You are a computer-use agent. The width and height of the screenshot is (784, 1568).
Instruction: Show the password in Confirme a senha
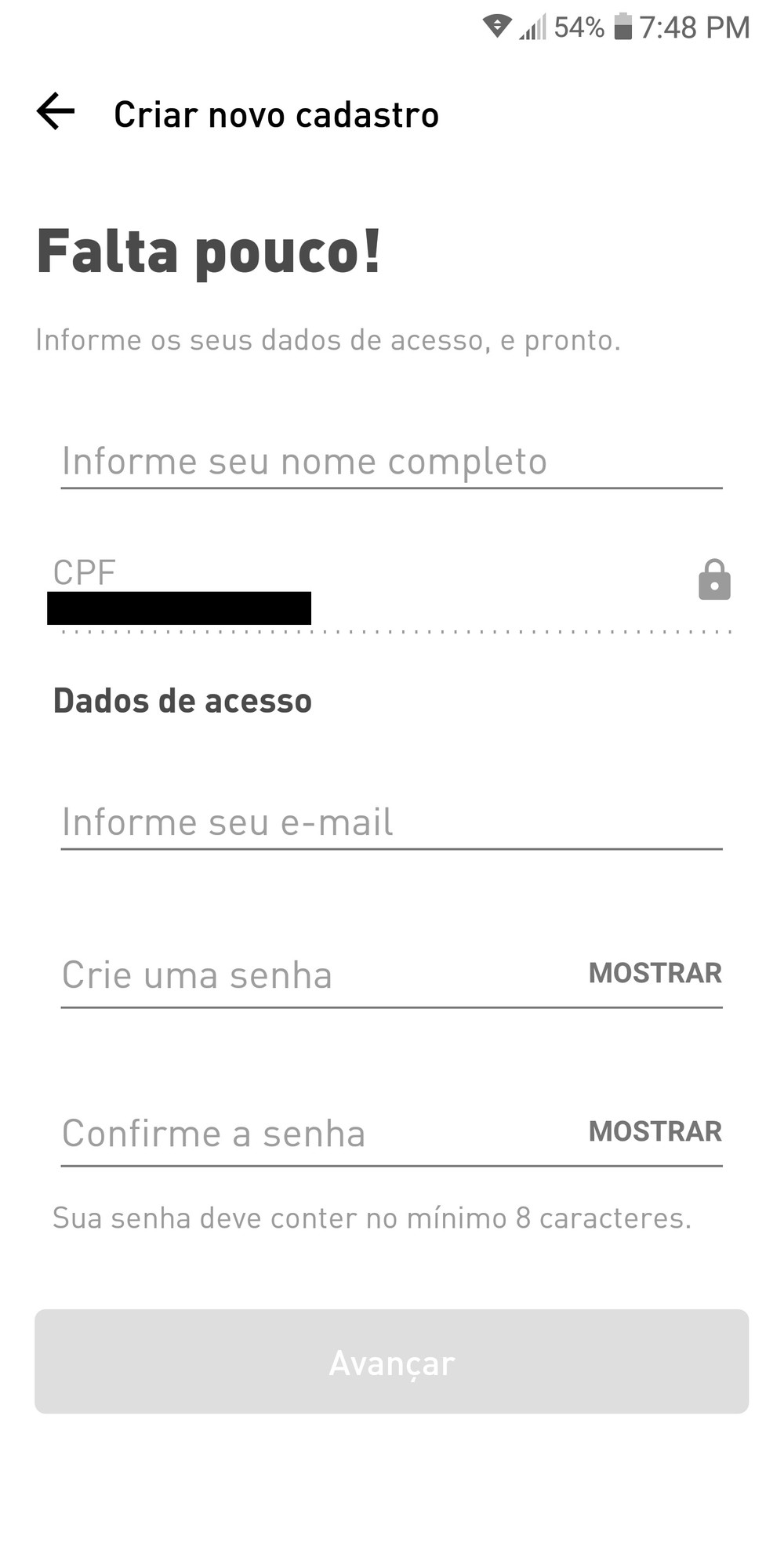pyautogui.click(x=655, y=1131)
